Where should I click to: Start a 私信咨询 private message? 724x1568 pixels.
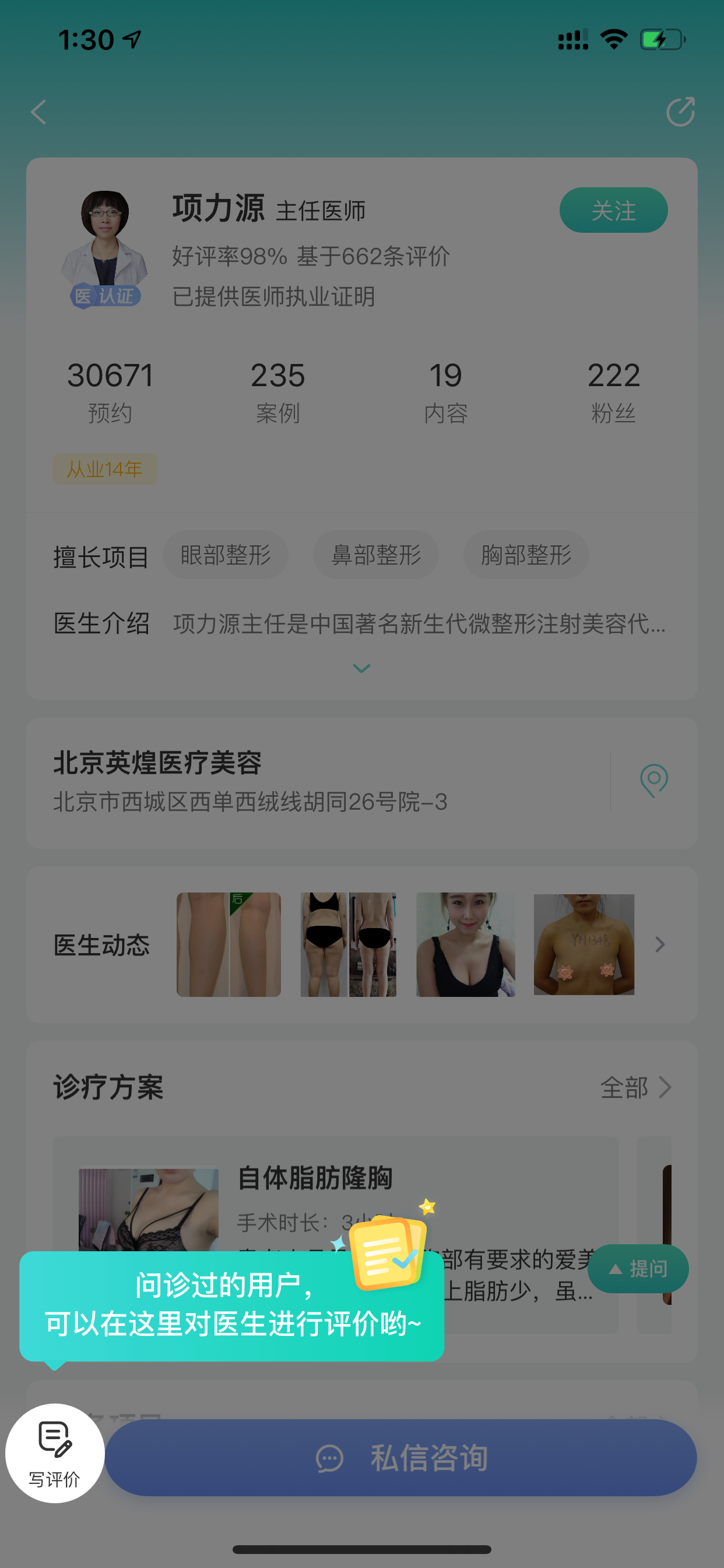(401, 1458)
